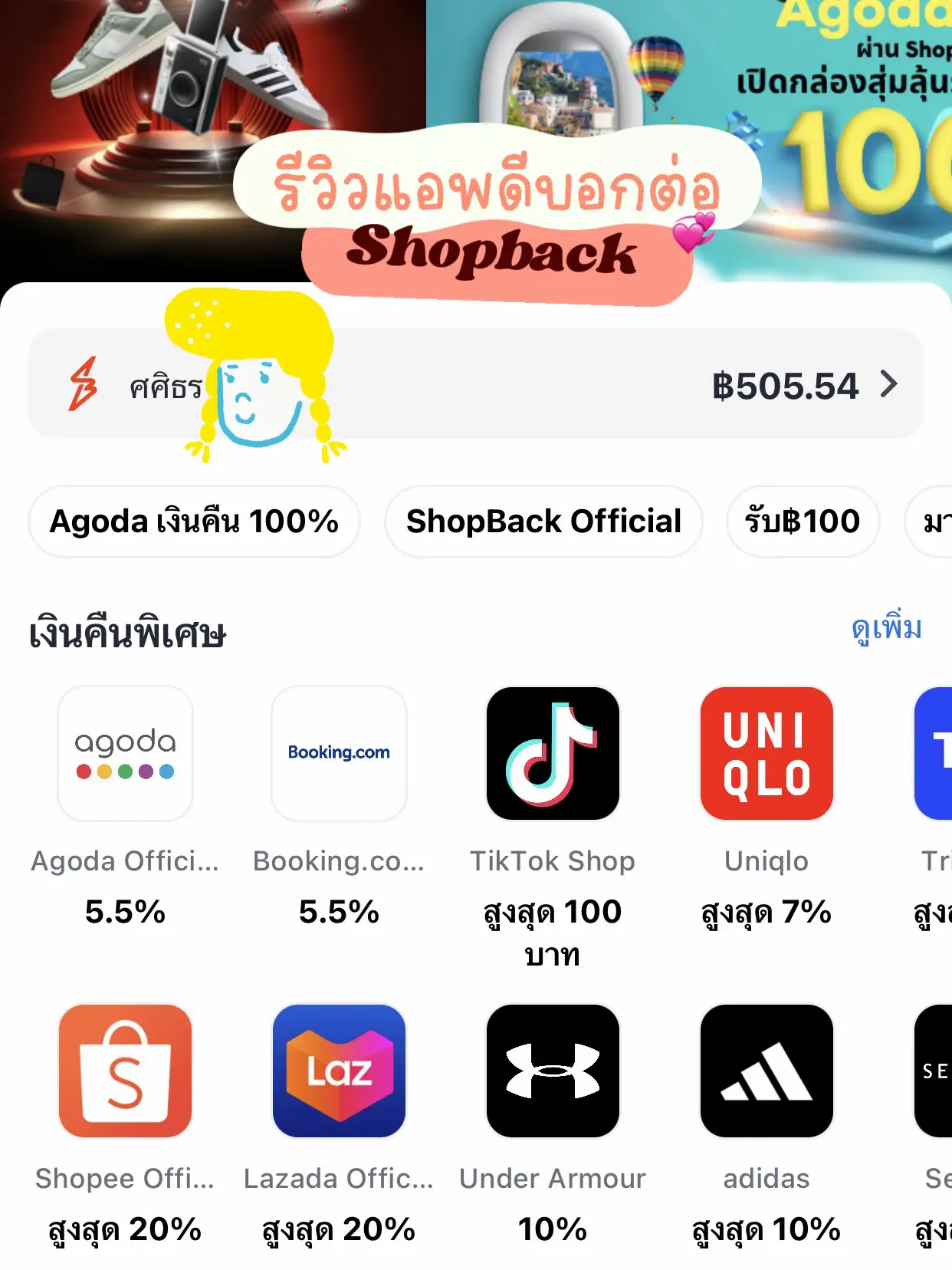Open the Shopee Official store icon
Screen dimensions: 952x1270
(125, 1071)
